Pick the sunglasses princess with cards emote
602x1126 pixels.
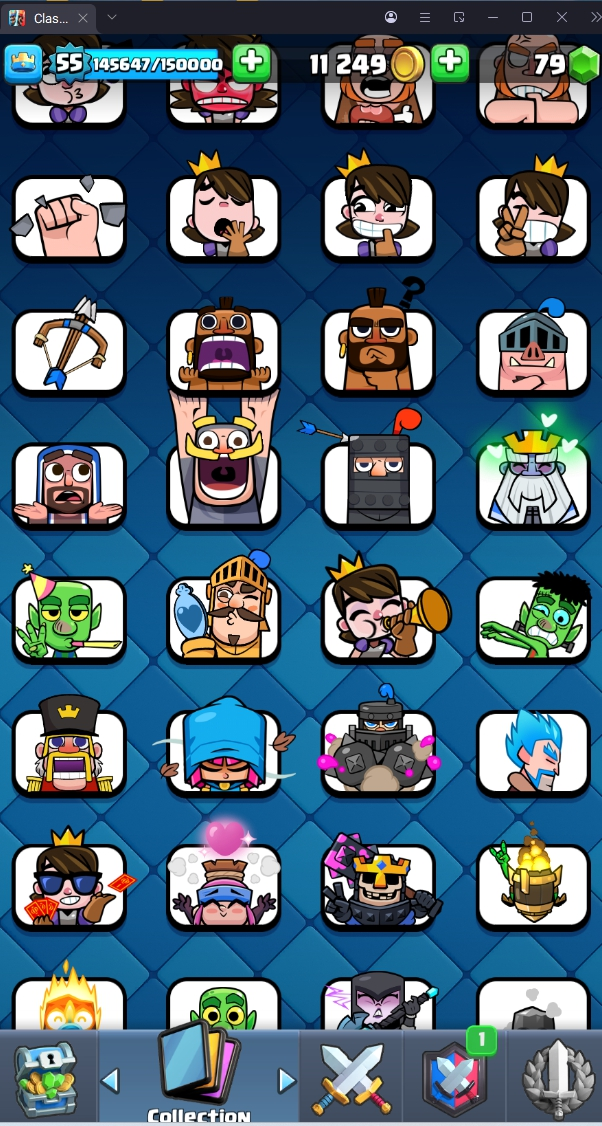point(69,885)
